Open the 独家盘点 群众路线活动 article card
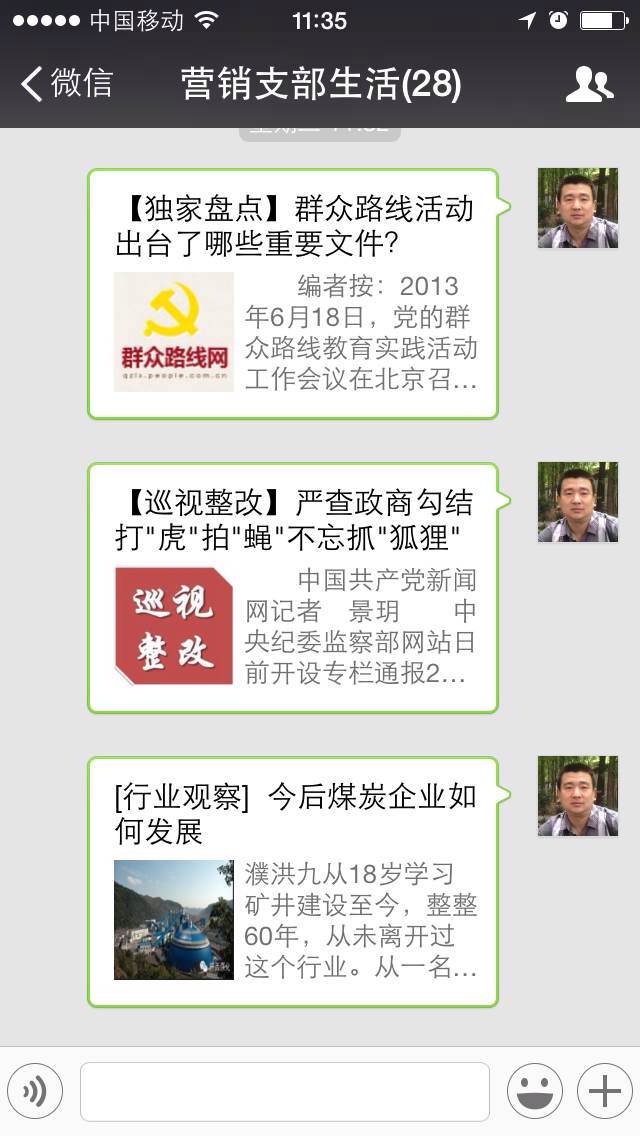The height and width of the screenshot is (1136, 640). [292, 294]
